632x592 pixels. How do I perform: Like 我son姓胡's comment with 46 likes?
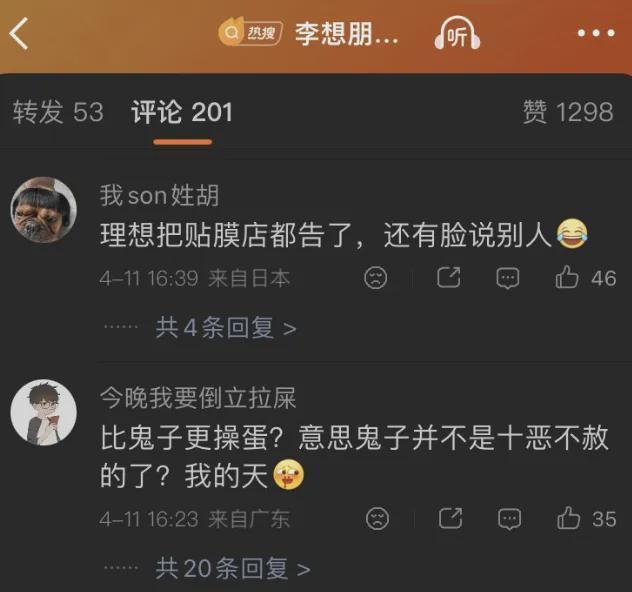(x=568, y=278)
